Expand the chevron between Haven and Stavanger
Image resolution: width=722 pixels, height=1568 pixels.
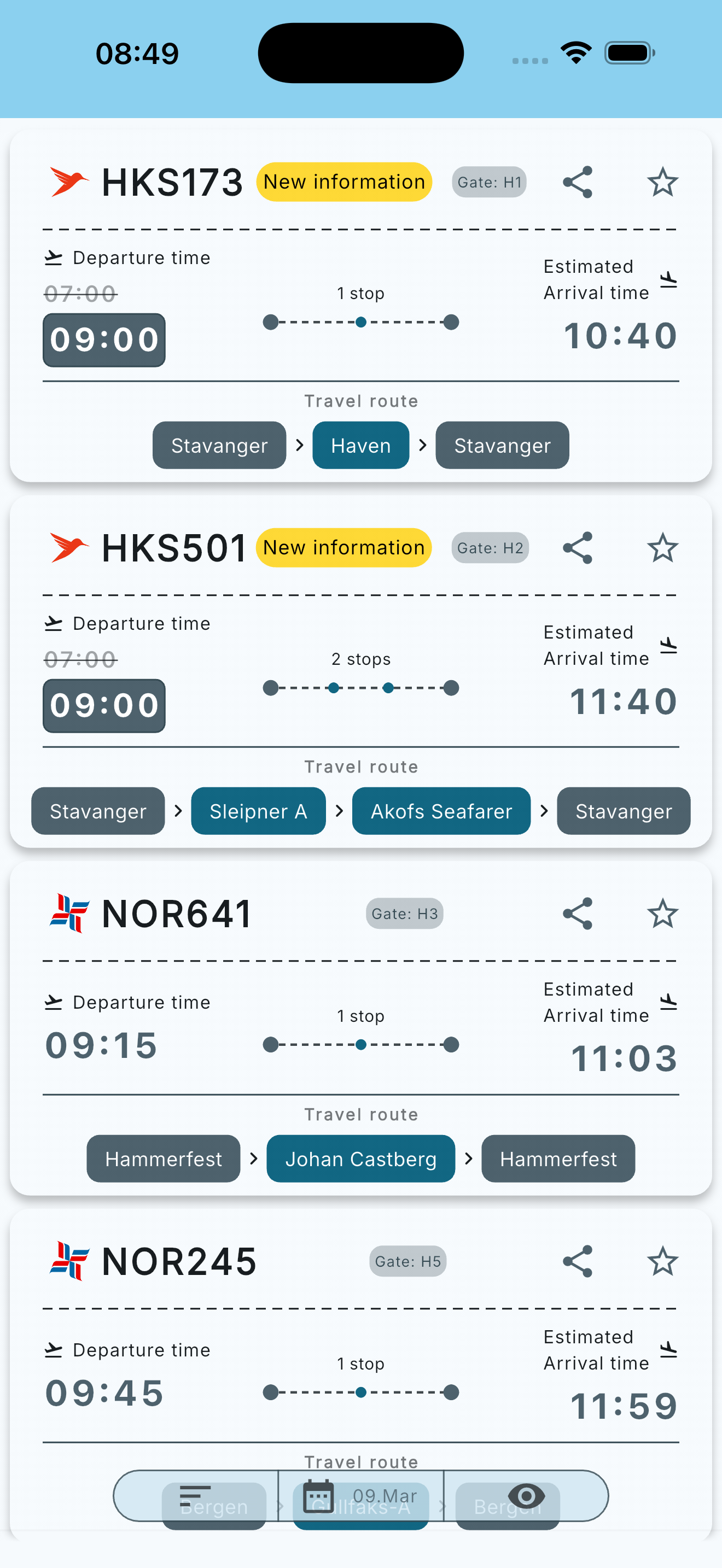422,446
